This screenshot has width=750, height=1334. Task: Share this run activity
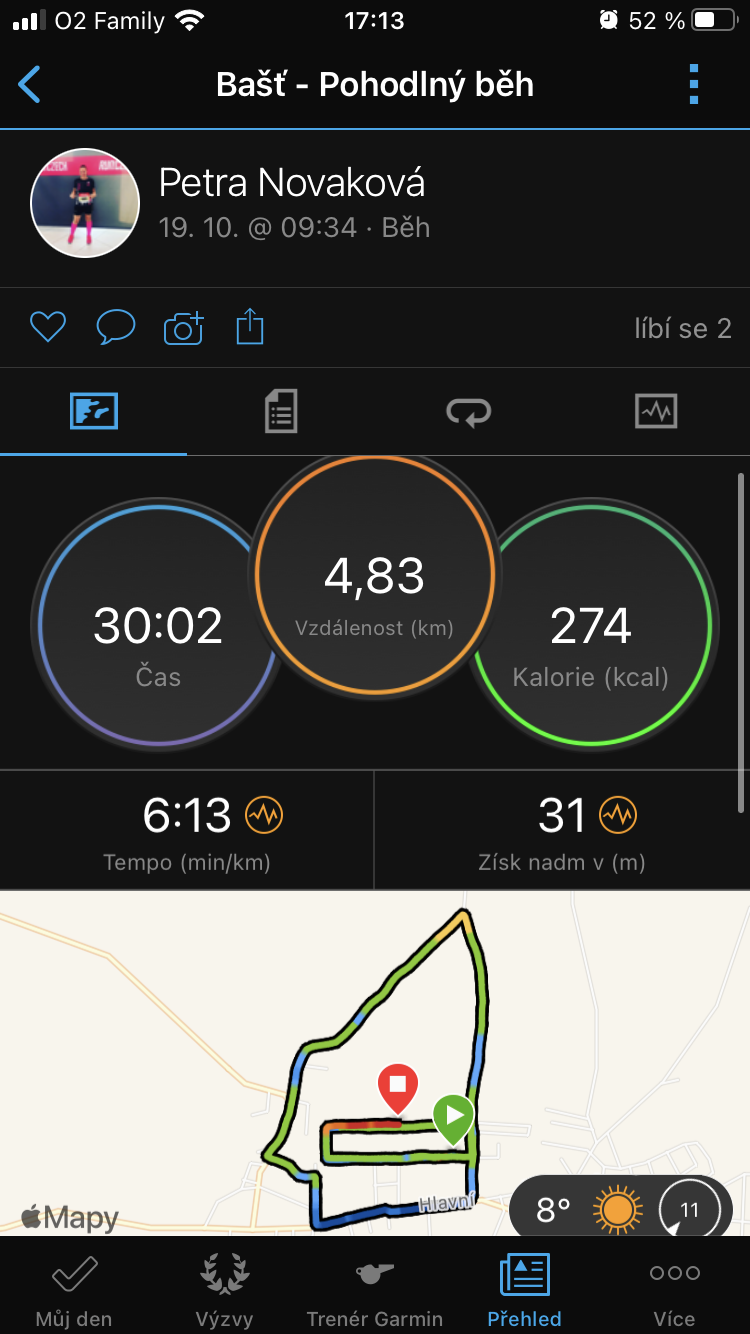point(250,326)
